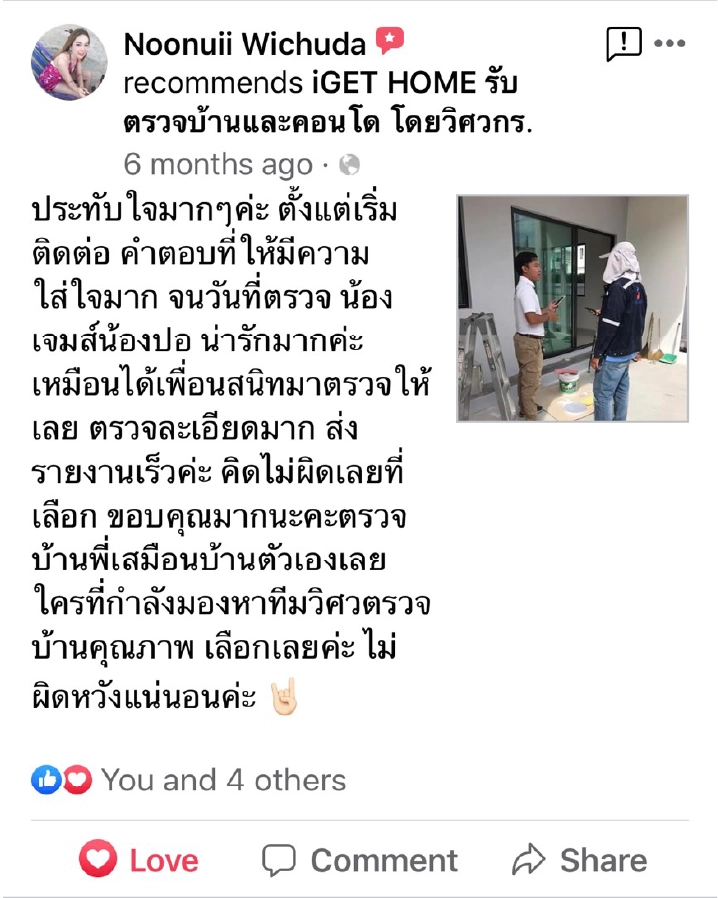Open the post's three-dot overflow menu
718x898 pixels.
[669, 43]
